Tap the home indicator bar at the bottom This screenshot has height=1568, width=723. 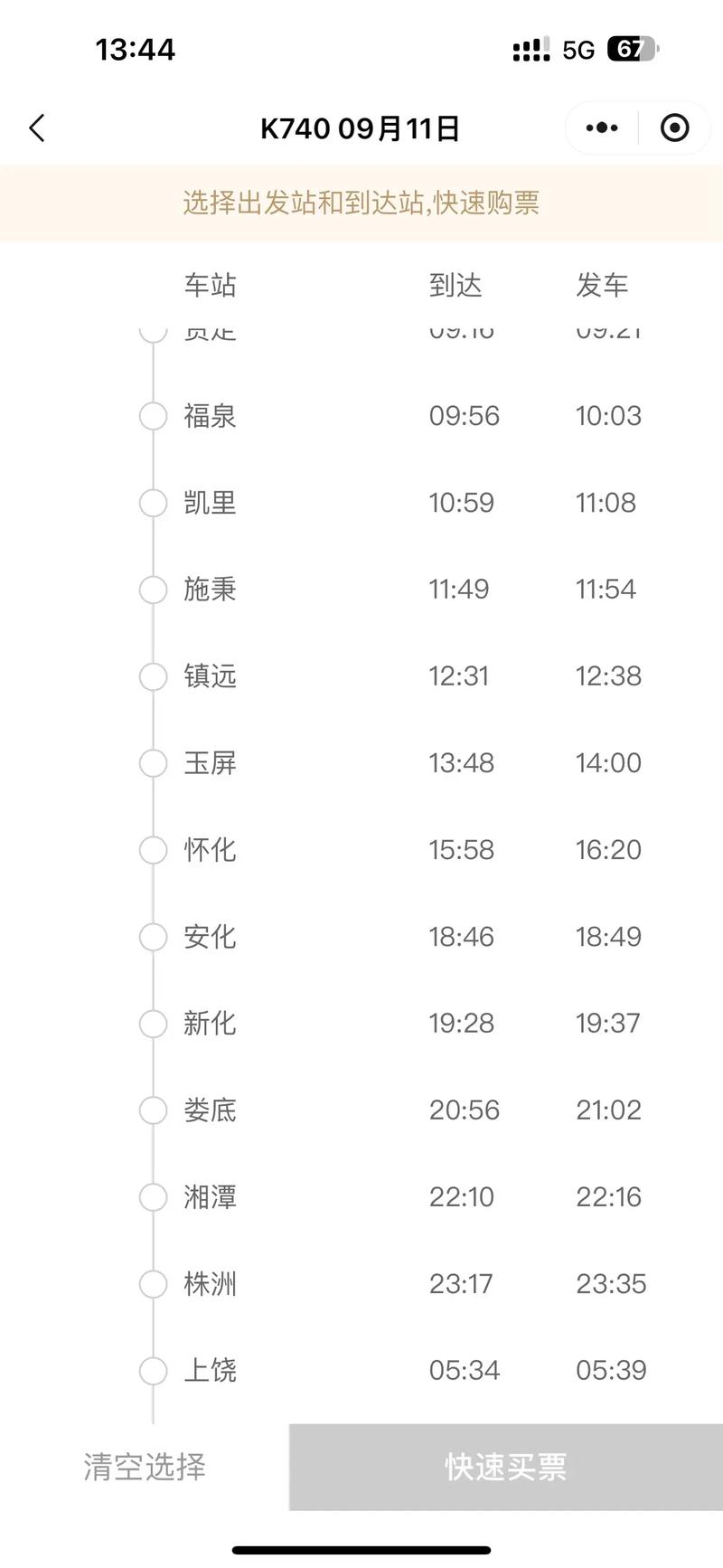point(361,1548)
